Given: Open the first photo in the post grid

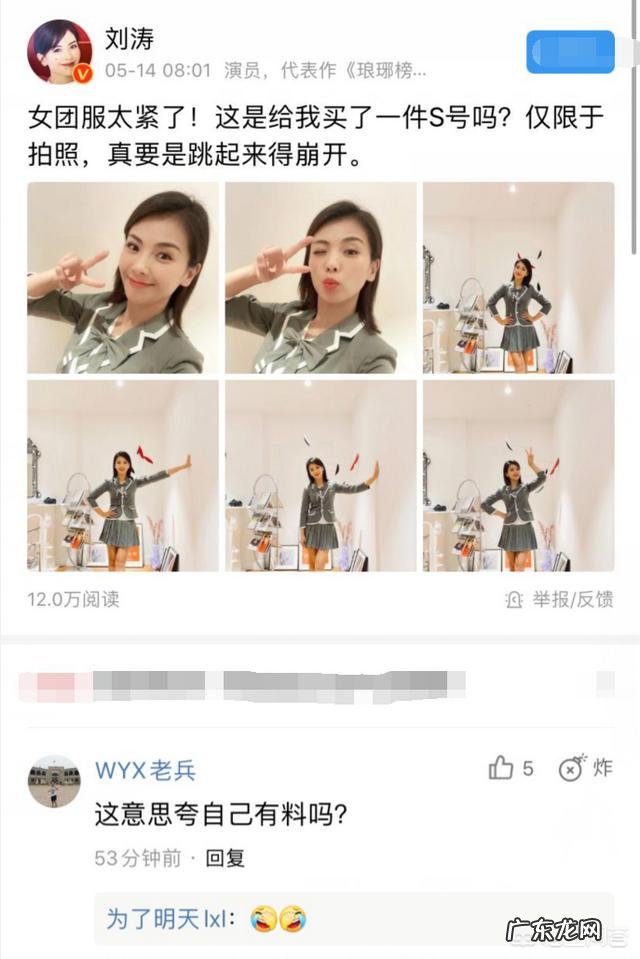Looking at the screenshot, I should pyautogui.click(x=123, y=277).
